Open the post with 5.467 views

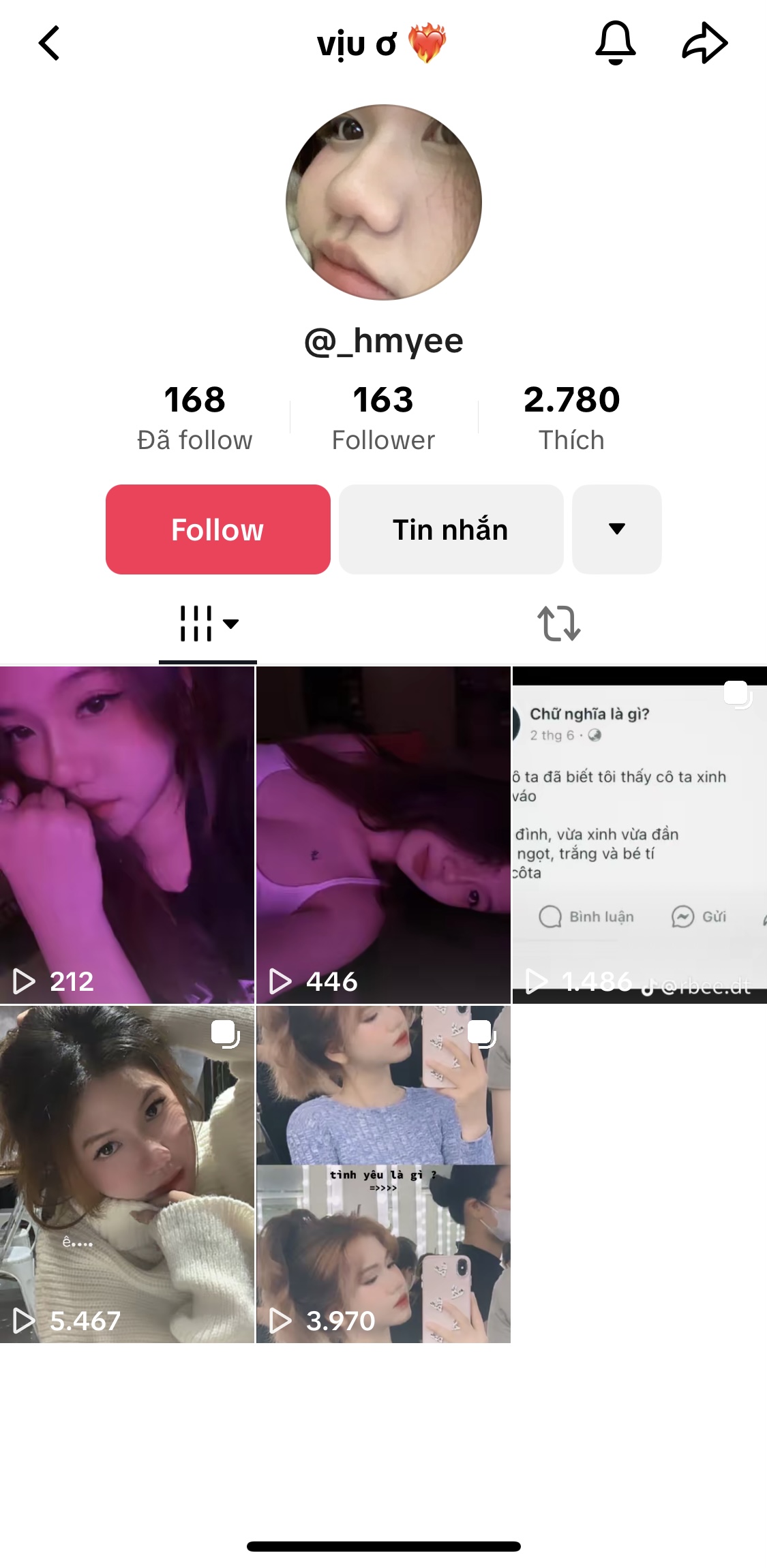pyautogui.click(x=127, y=1174)
